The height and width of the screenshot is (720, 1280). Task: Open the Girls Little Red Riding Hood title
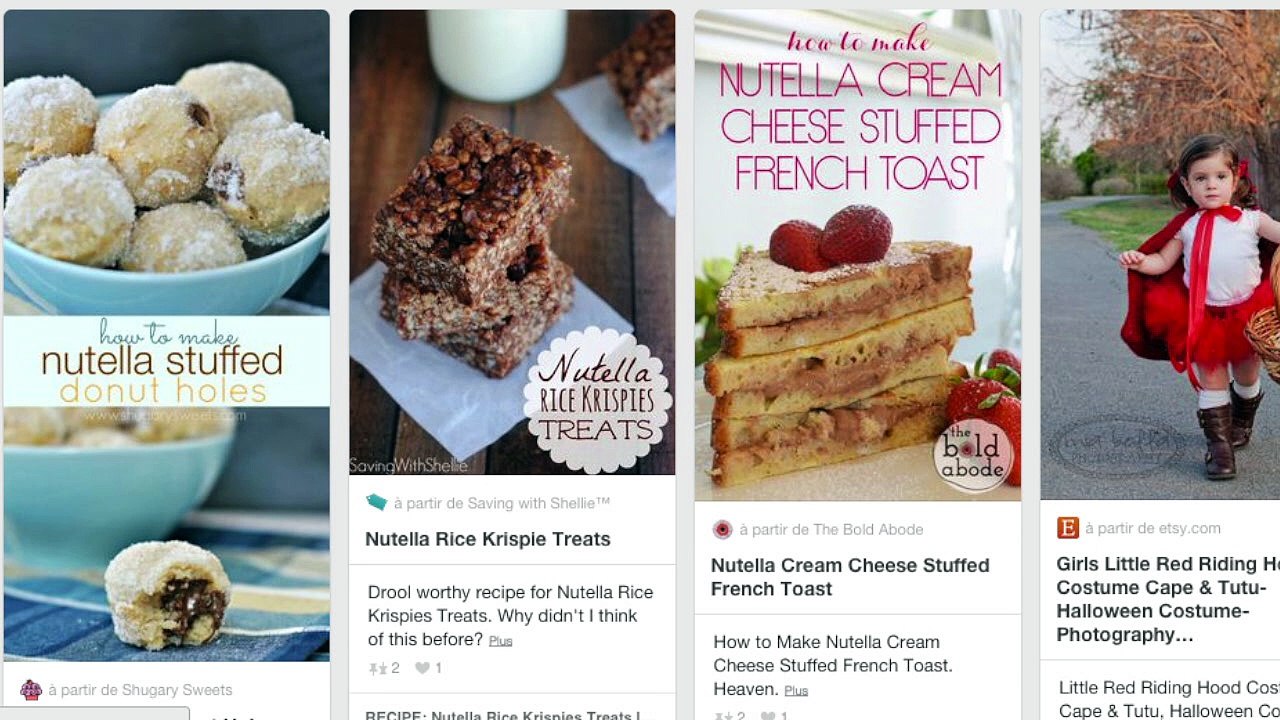(1165, 599)
